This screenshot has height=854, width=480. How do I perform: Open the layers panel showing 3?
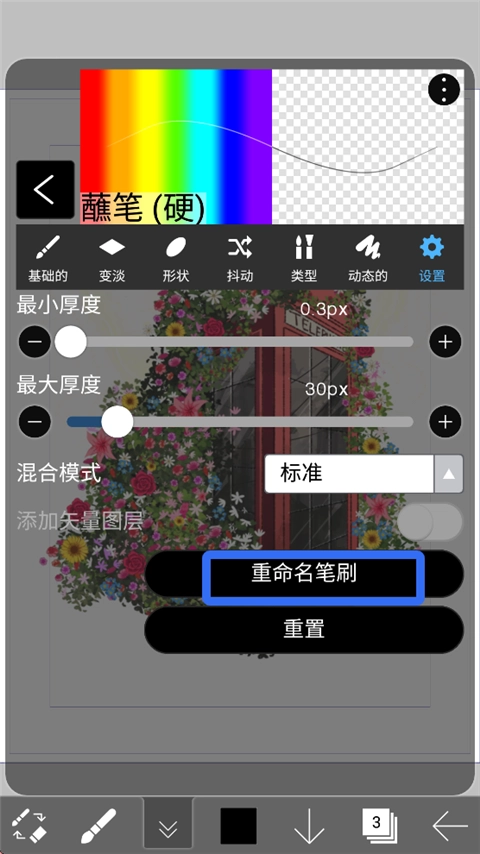click(x=379, y=825)
